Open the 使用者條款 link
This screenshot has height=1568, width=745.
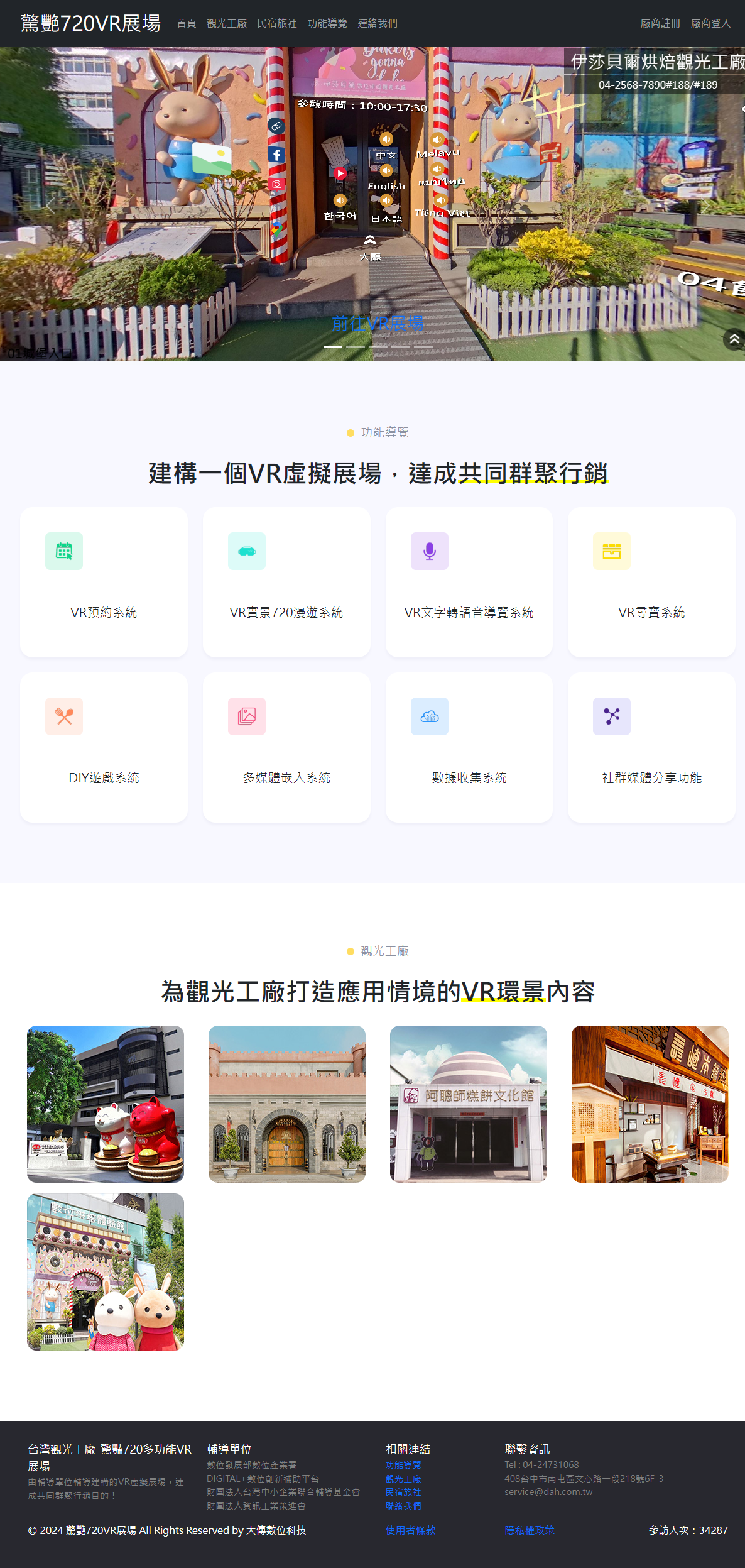[410, 1530]
